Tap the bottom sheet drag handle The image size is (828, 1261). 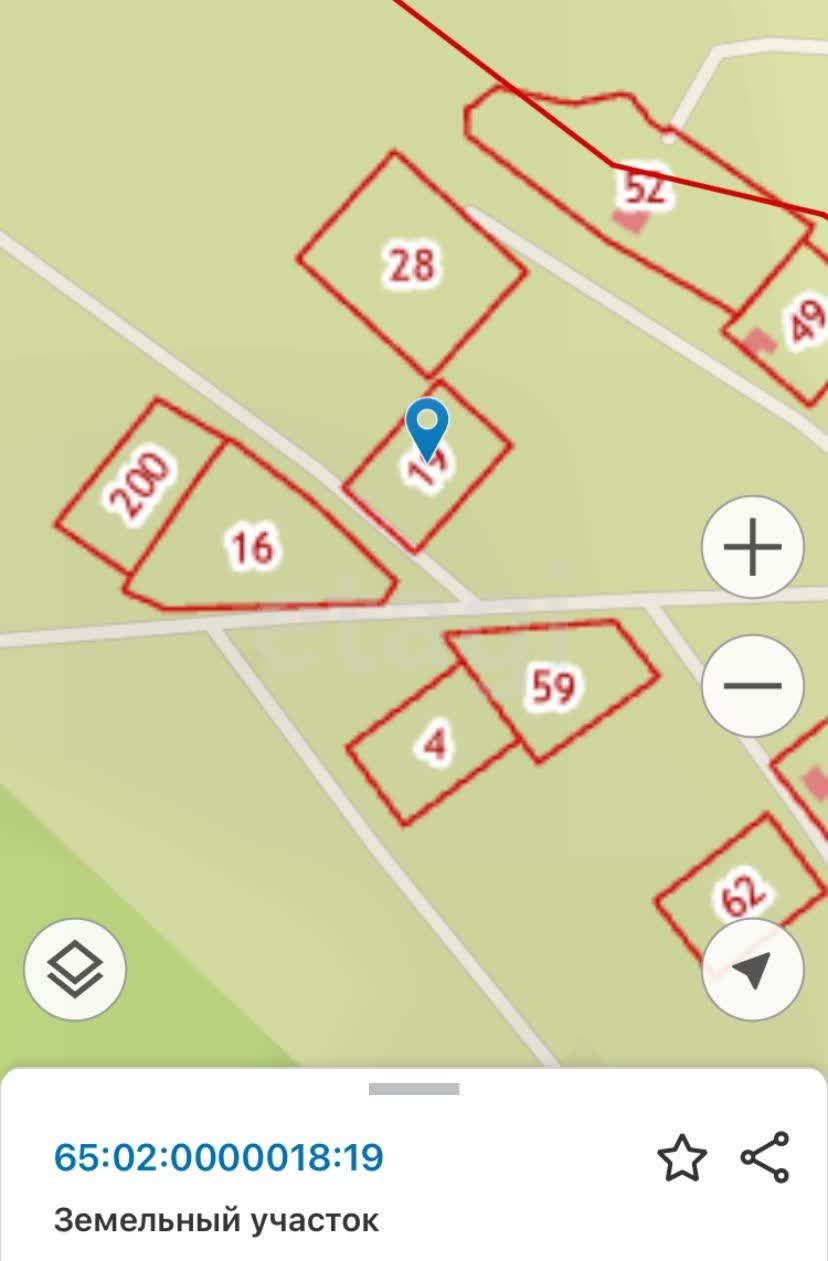pos(414,1089)
